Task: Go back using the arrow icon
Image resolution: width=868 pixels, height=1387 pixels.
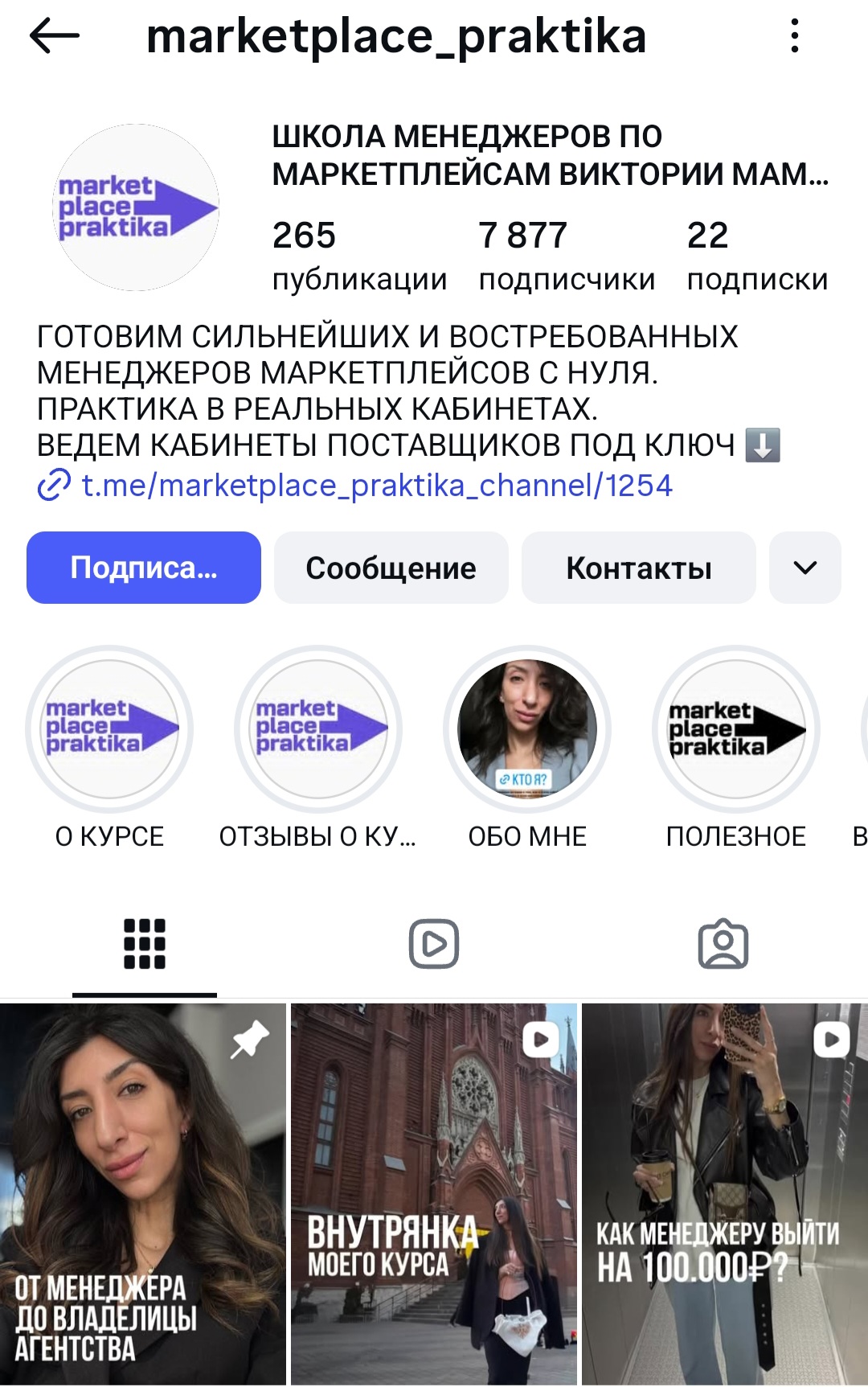Action: [55, 37]
